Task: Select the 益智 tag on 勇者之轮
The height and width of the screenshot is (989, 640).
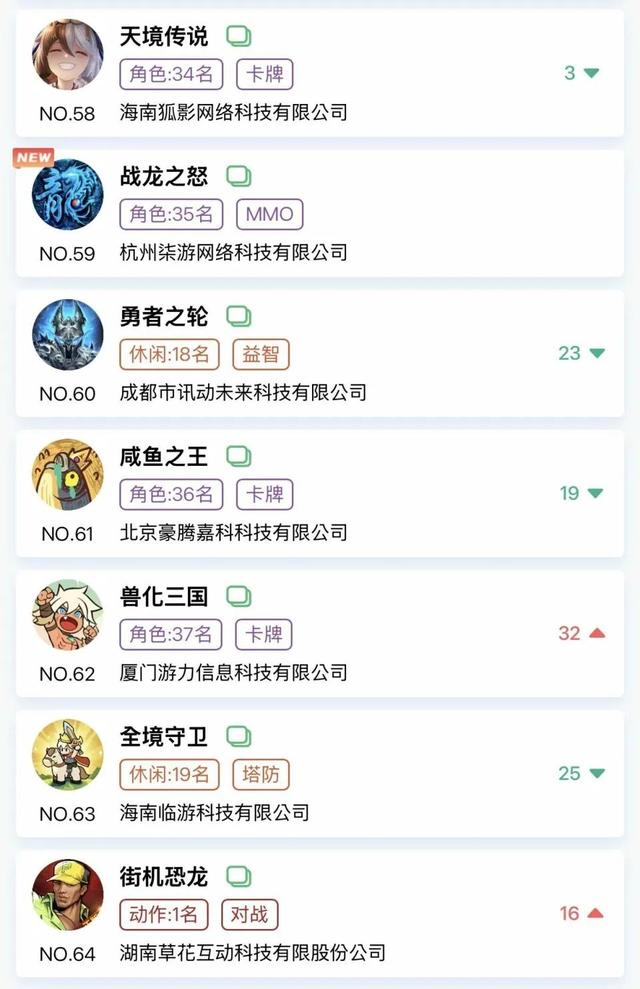Action: (x=261, y=354)
